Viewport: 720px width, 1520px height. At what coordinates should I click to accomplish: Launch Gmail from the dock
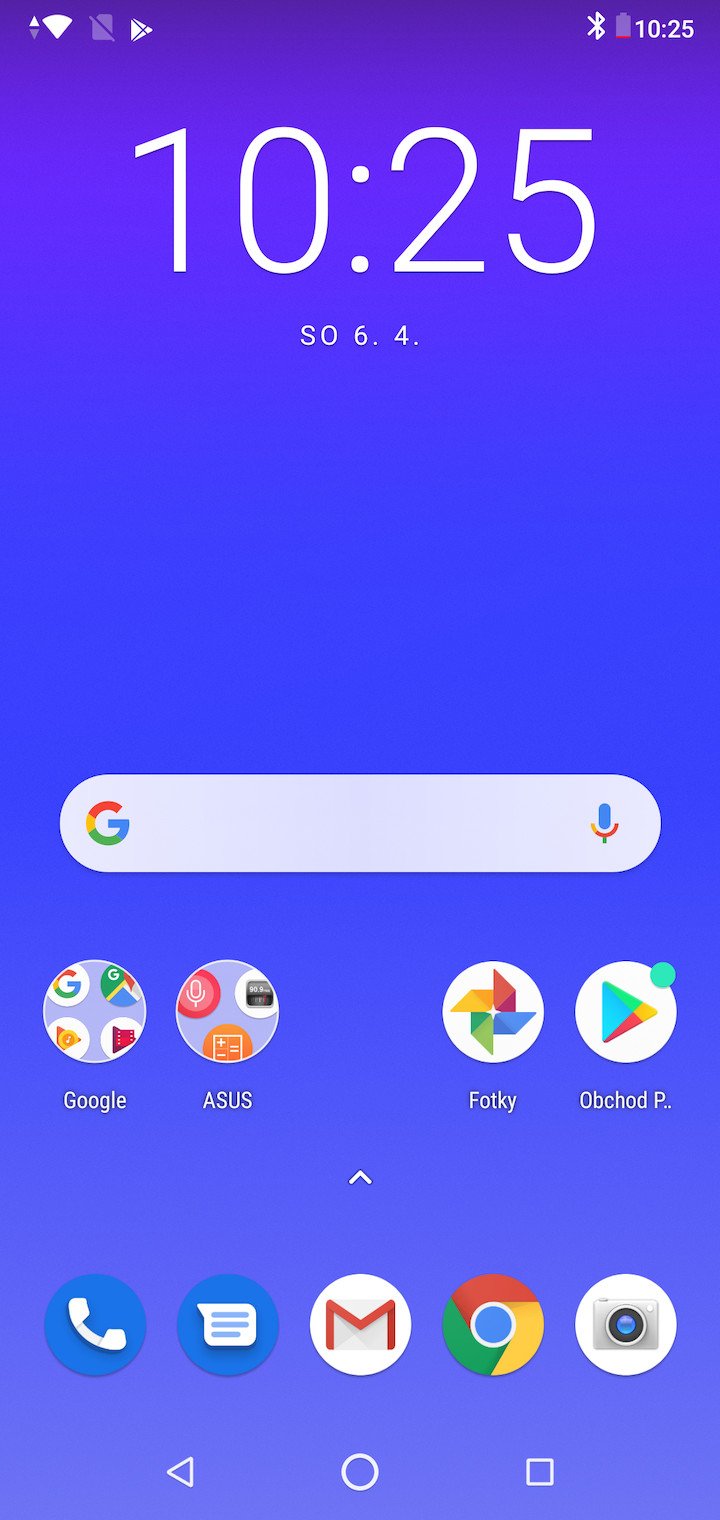[360, 1325]
